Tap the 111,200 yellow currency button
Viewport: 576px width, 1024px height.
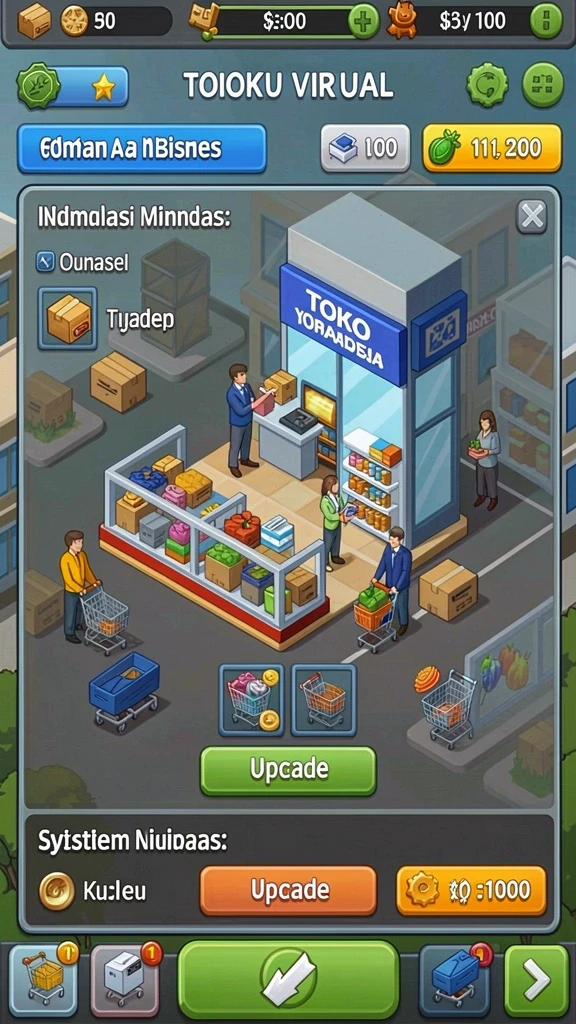coord(492,148)
